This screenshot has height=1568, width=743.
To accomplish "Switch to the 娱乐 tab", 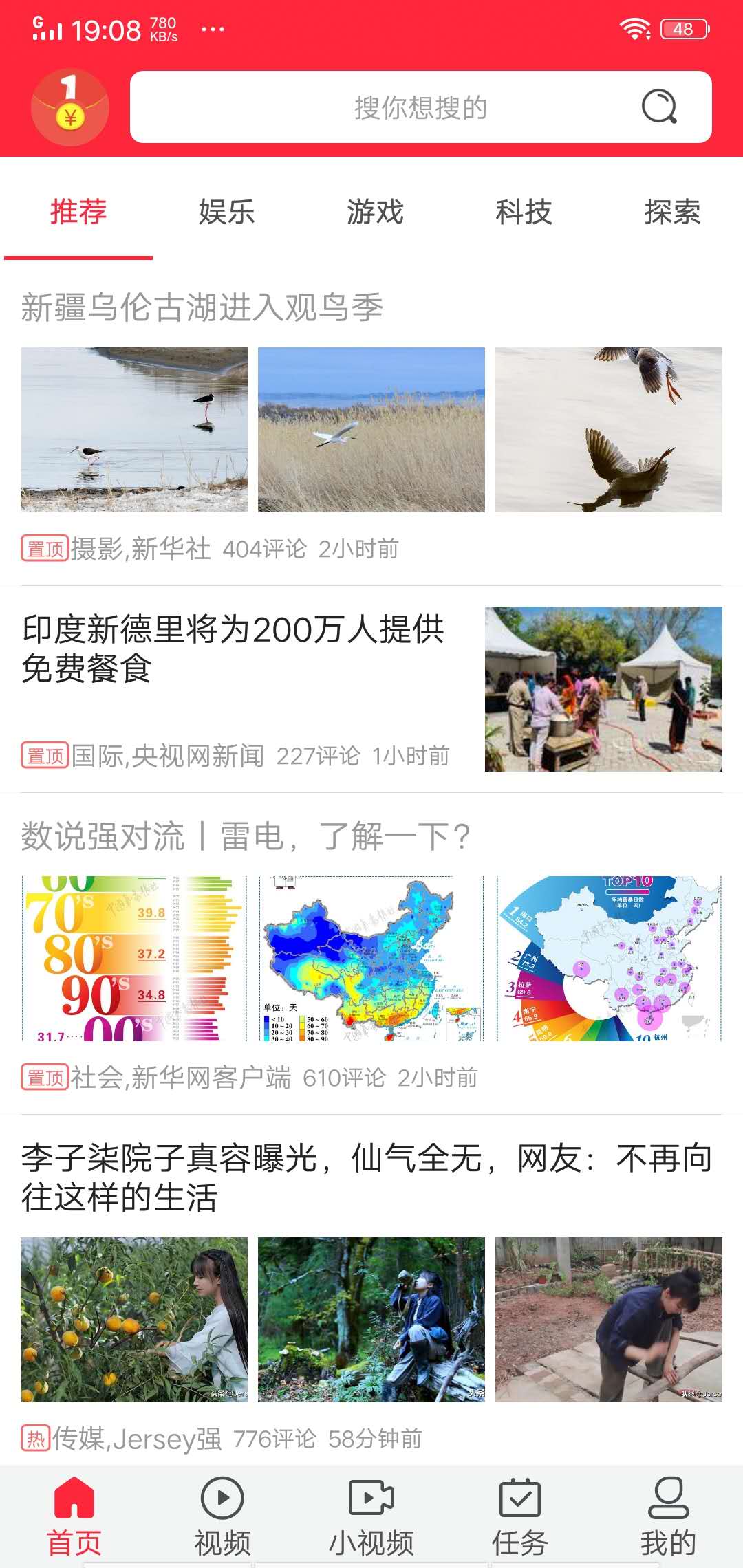I will coord(226,213).
